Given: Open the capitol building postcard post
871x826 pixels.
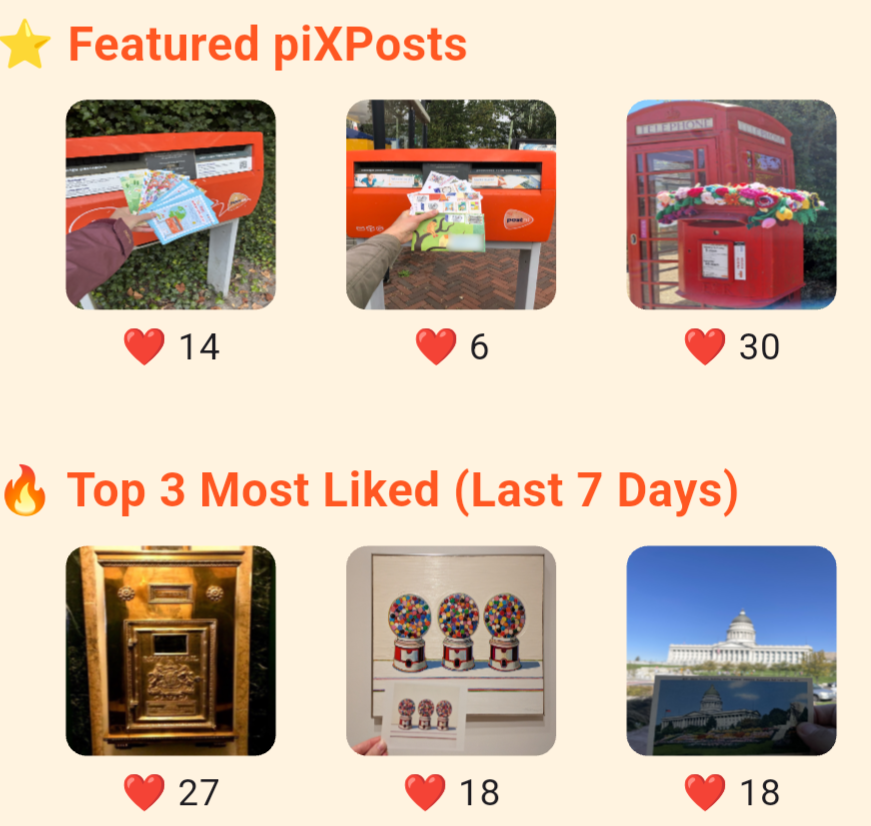Looking at the screenshot, I should coord(731,650).
